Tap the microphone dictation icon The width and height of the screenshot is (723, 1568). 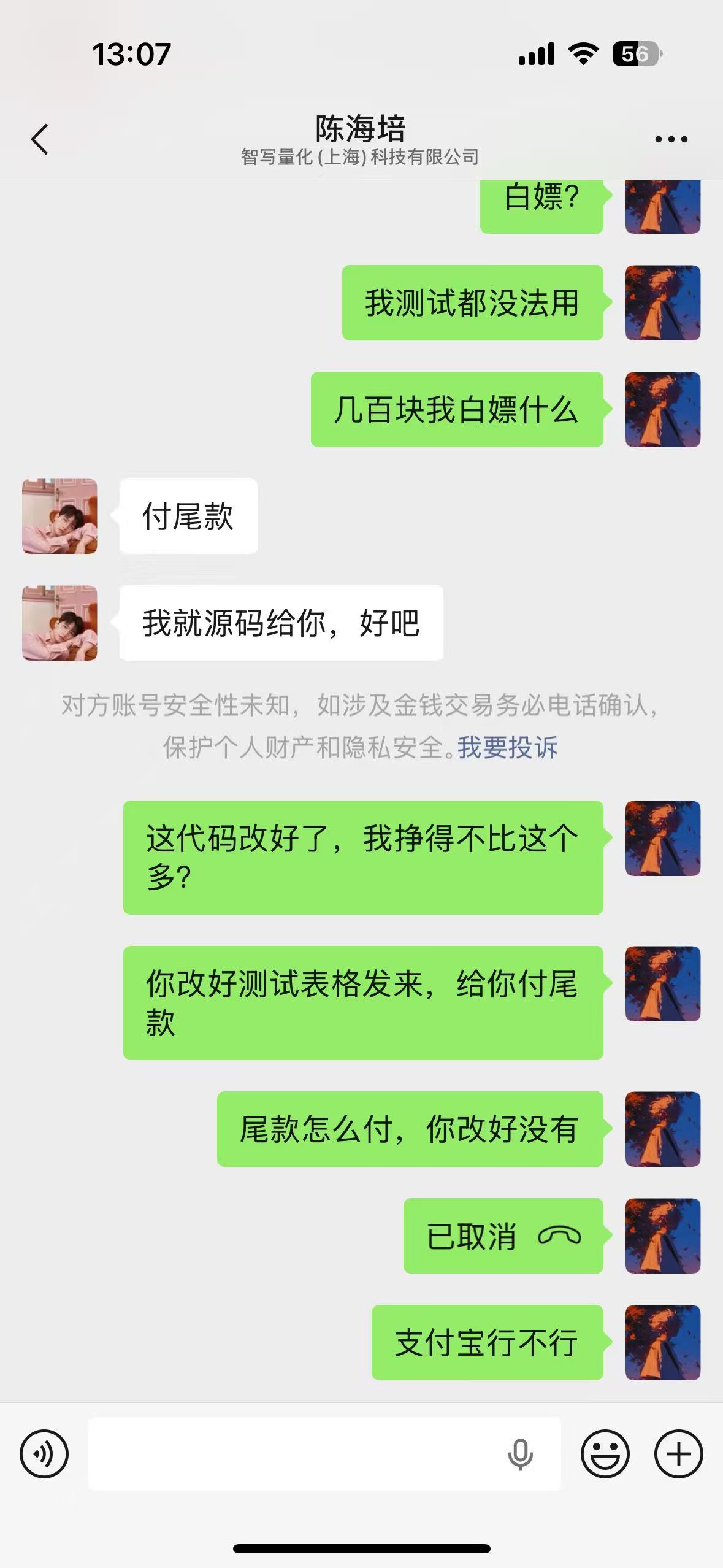point(521,1454)
